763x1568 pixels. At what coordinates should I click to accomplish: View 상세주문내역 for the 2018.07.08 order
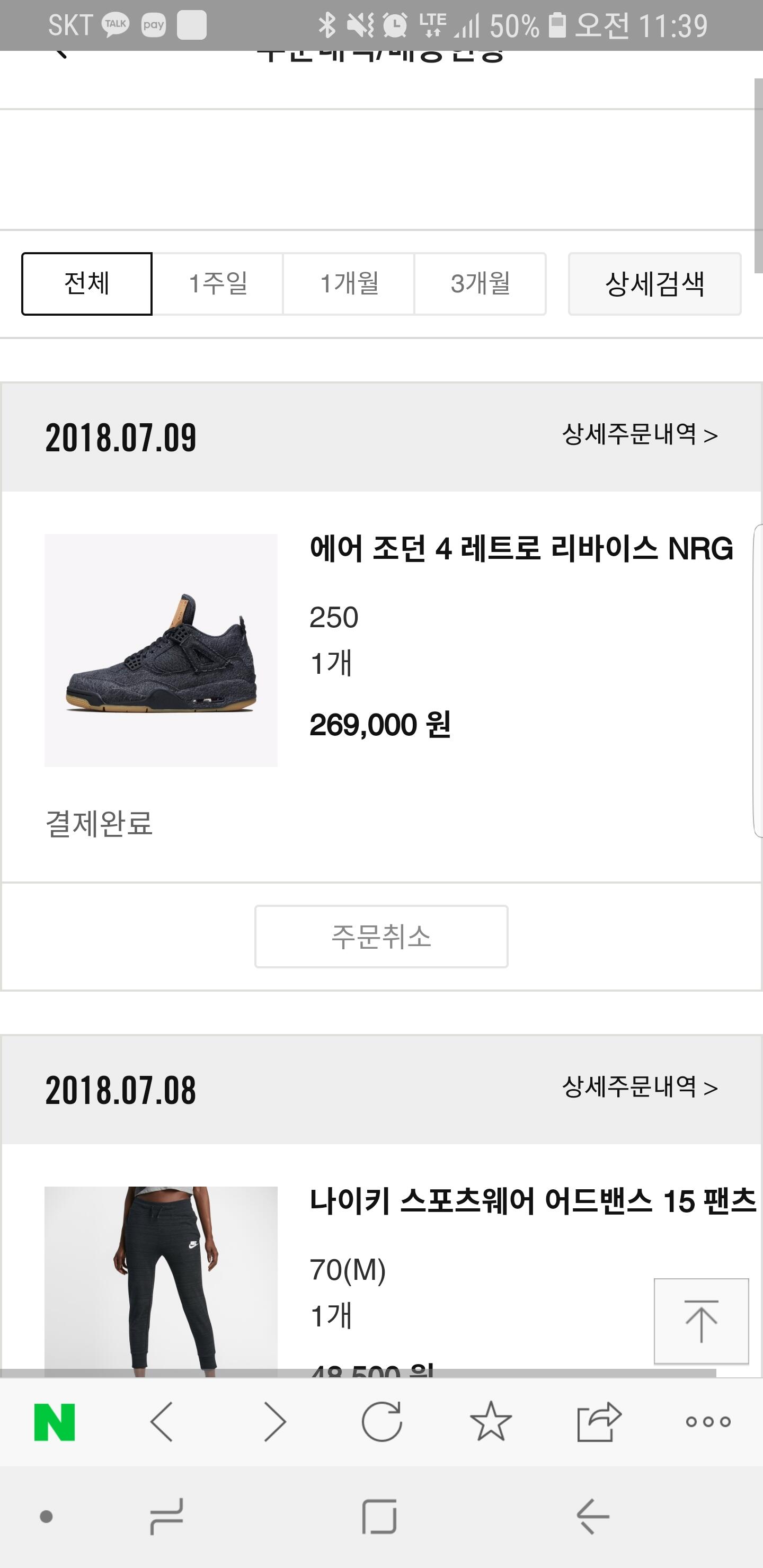point(640,1088)
